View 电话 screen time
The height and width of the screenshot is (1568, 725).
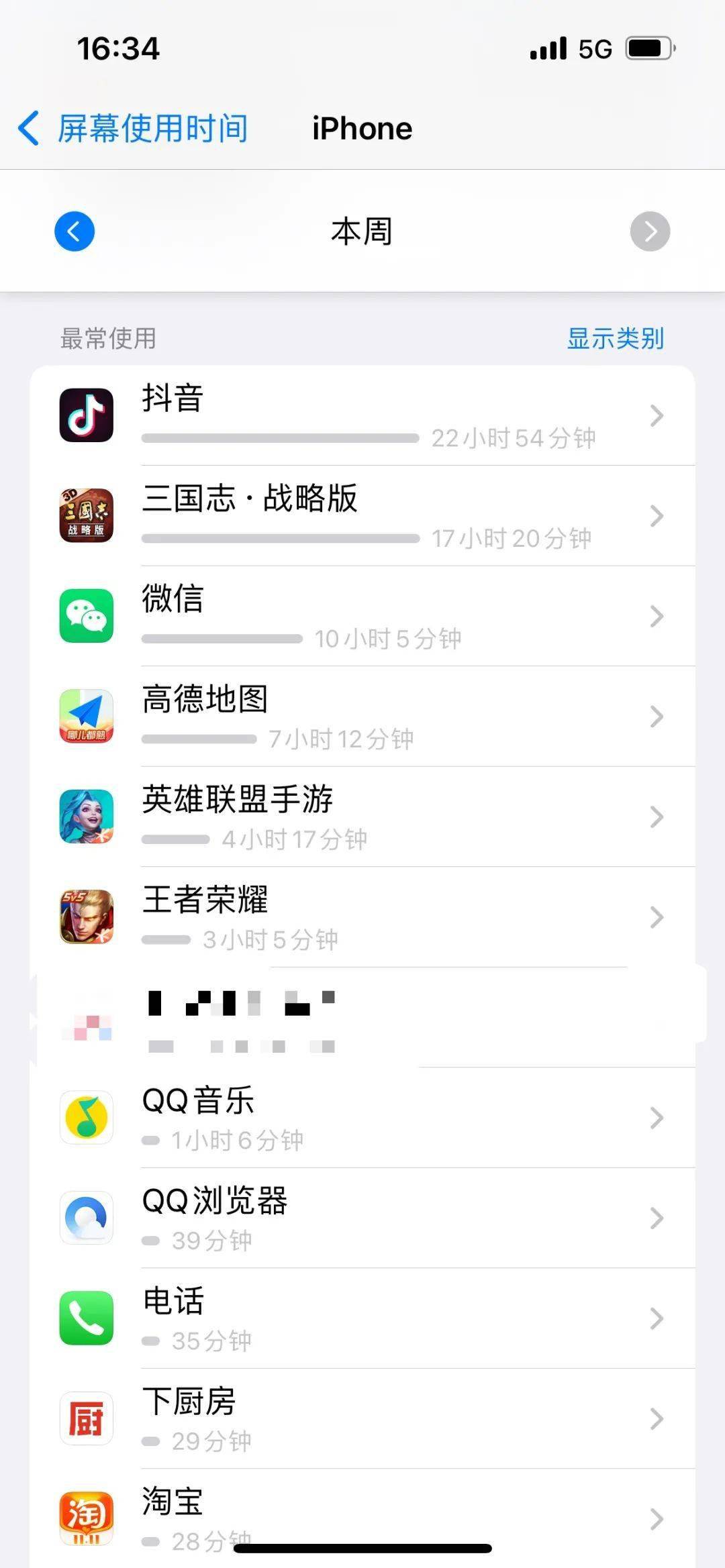(x=362, y=1318)
